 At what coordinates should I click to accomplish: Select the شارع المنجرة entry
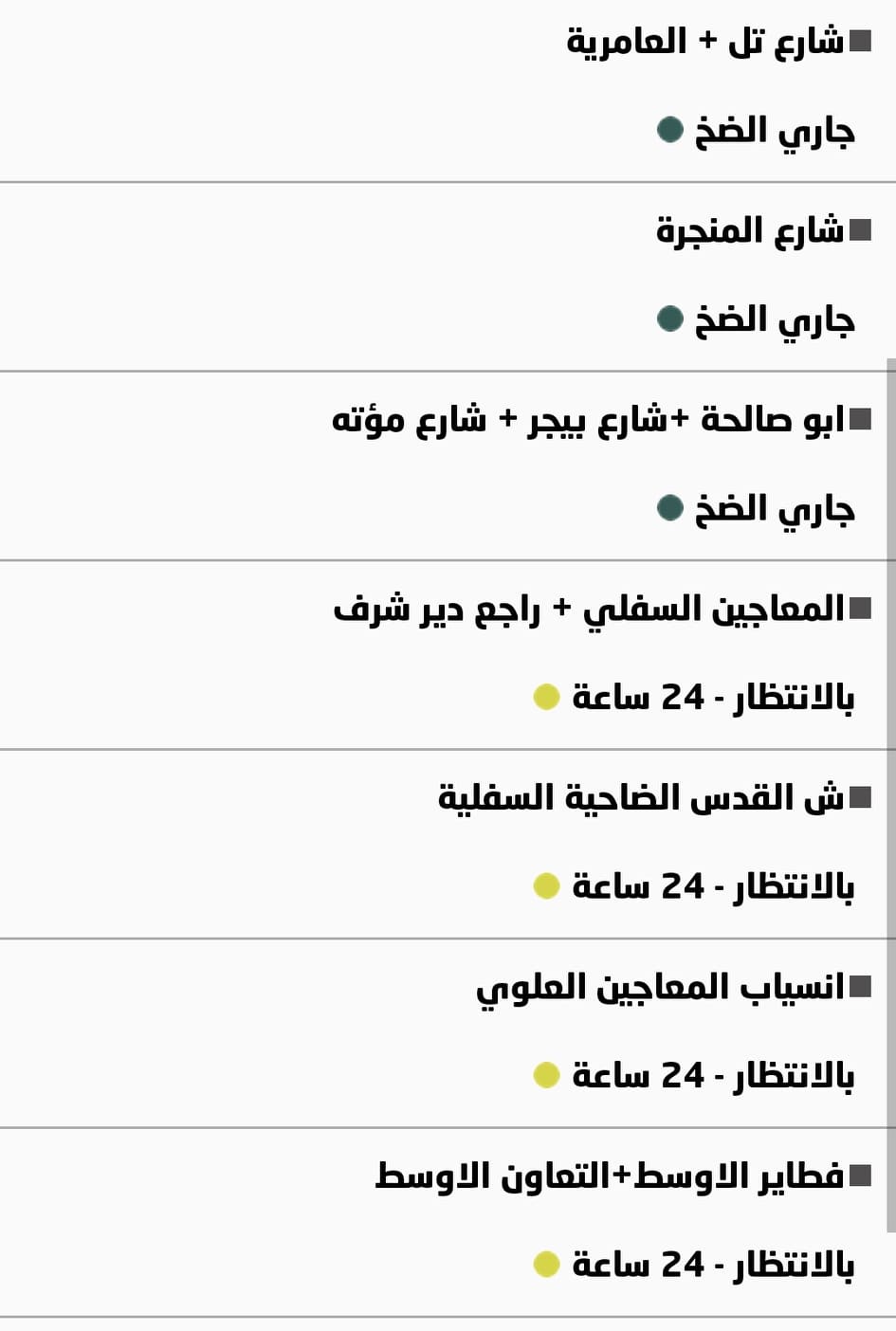749,230
